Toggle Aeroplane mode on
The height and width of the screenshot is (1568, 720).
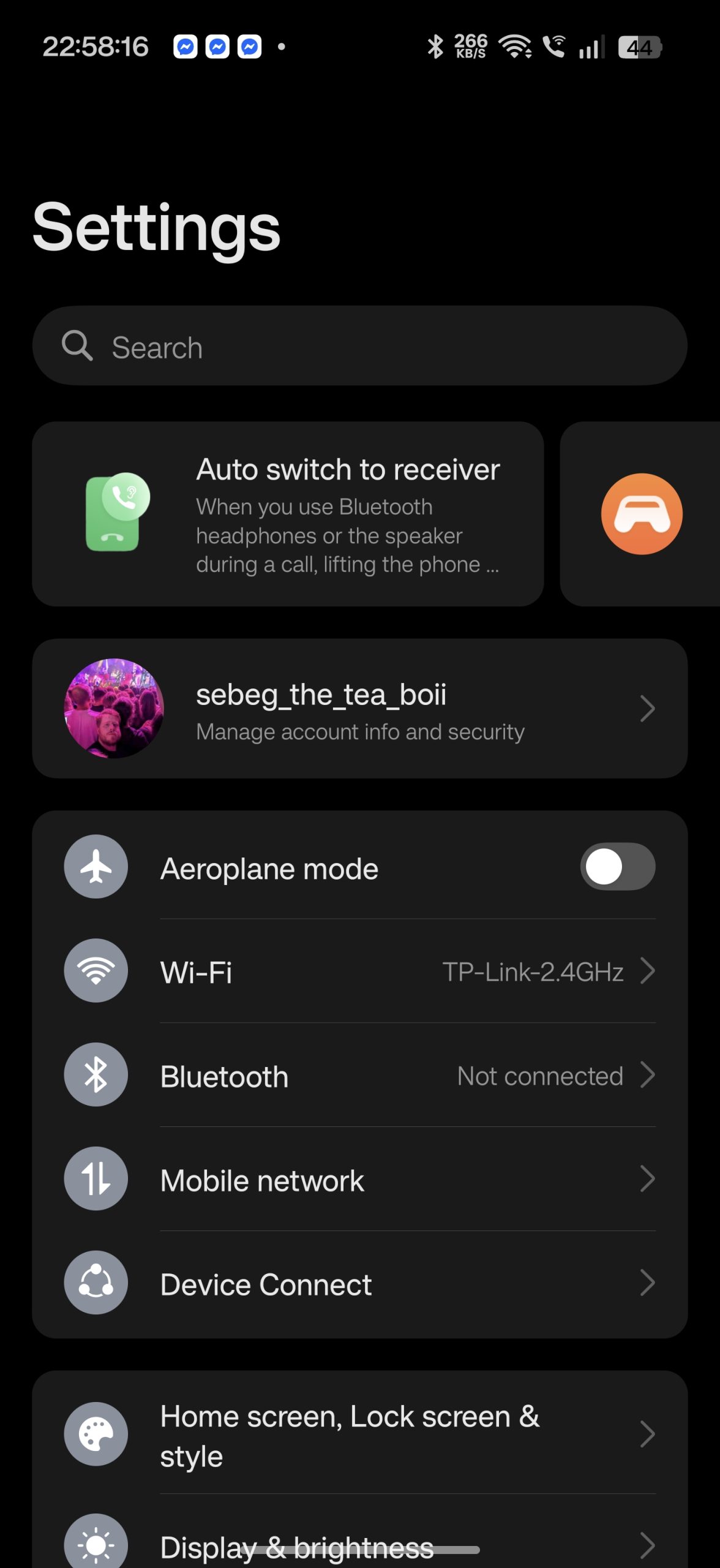coord(617,867)
